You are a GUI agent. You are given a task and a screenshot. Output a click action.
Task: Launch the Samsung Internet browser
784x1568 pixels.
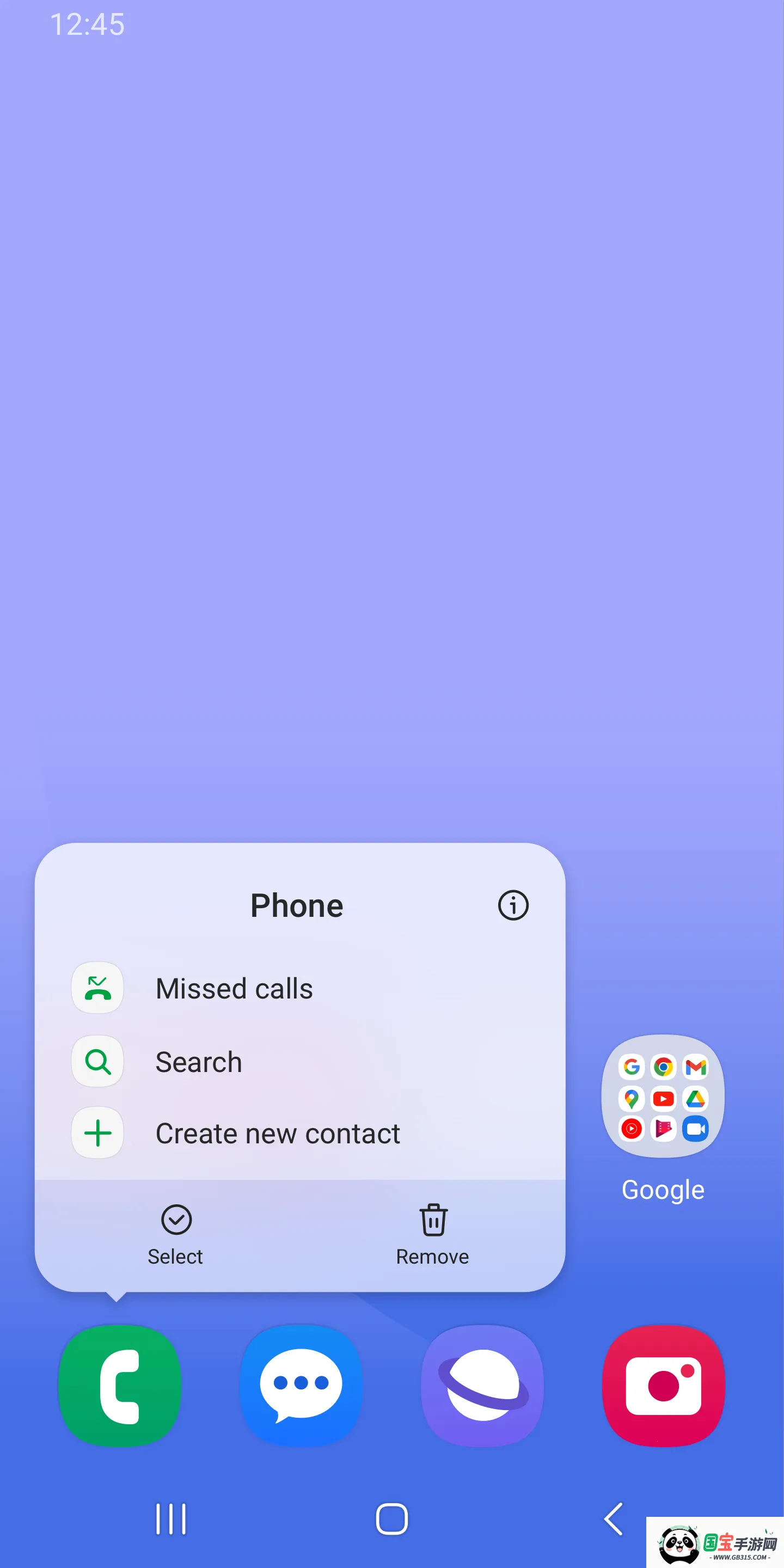[x=482, y=1386]
